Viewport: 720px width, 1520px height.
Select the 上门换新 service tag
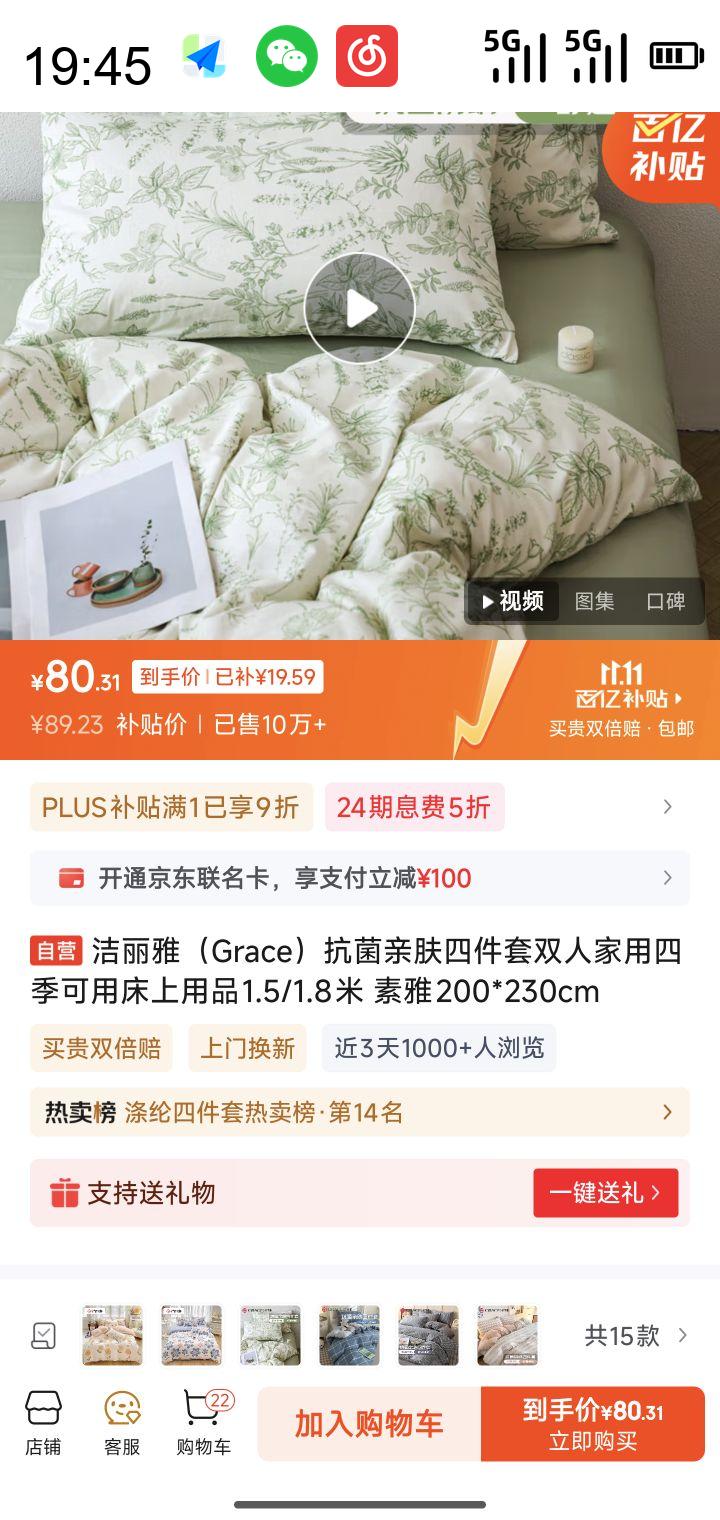point(246,1048)
